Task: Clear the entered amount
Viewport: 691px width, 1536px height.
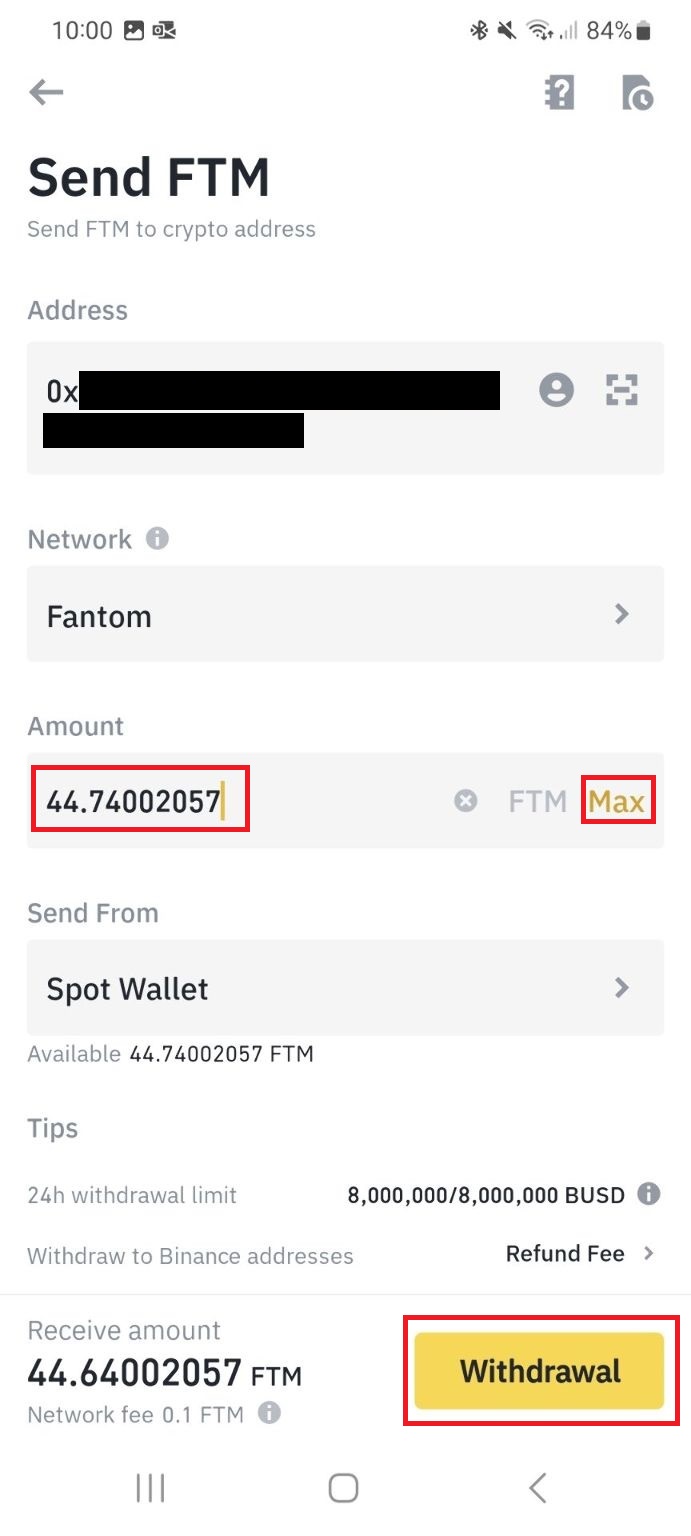Action: point(465,801)
